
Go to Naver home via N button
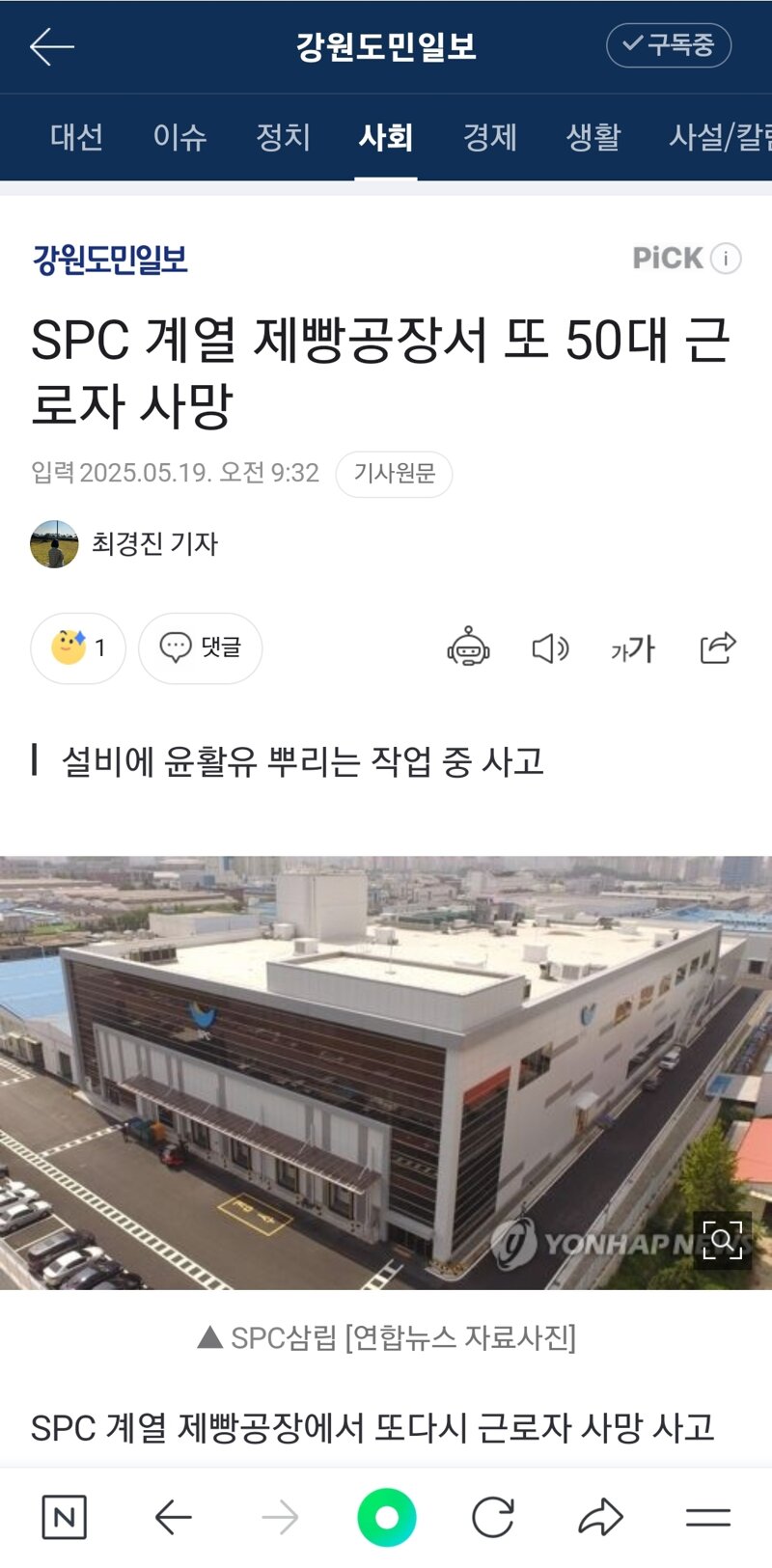tap(65, 1518)
